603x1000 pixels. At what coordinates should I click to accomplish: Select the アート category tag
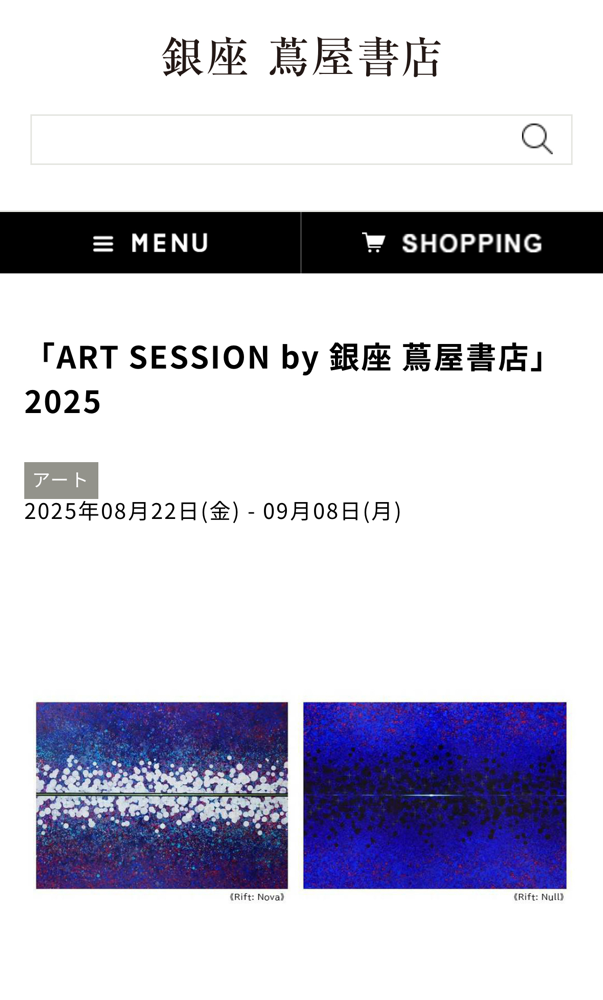[61, 480]
